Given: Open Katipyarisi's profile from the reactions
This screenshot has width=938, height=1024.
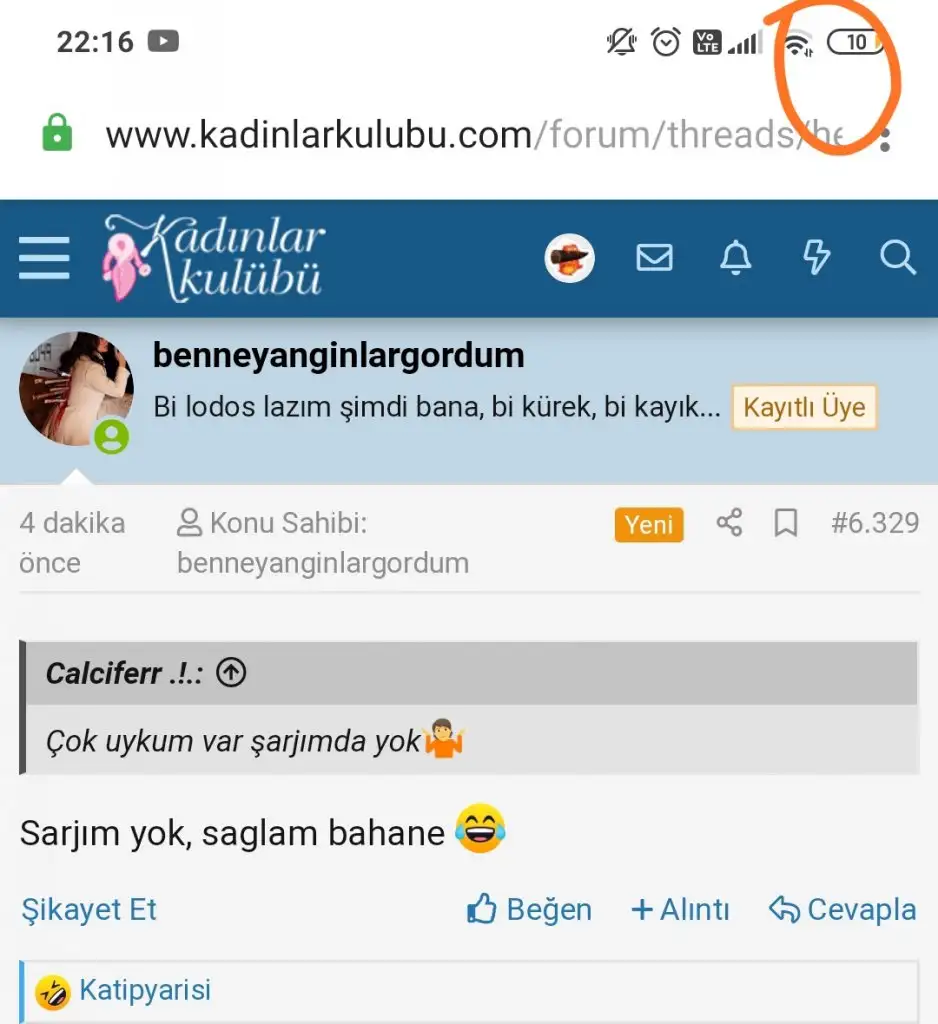Looking at the screenshot, I should (x=145, y=991).
